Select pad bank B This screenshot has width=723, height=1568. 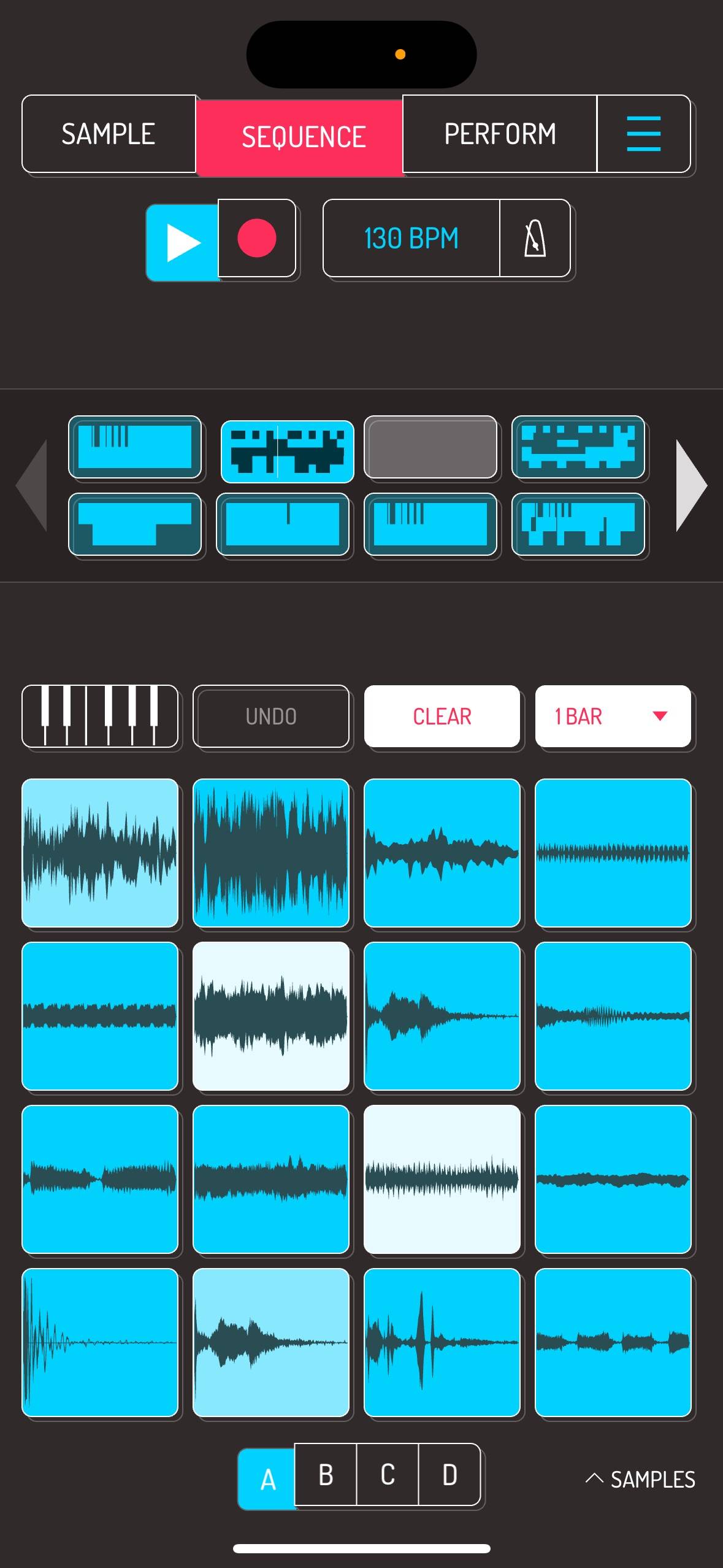[326, 1475]
